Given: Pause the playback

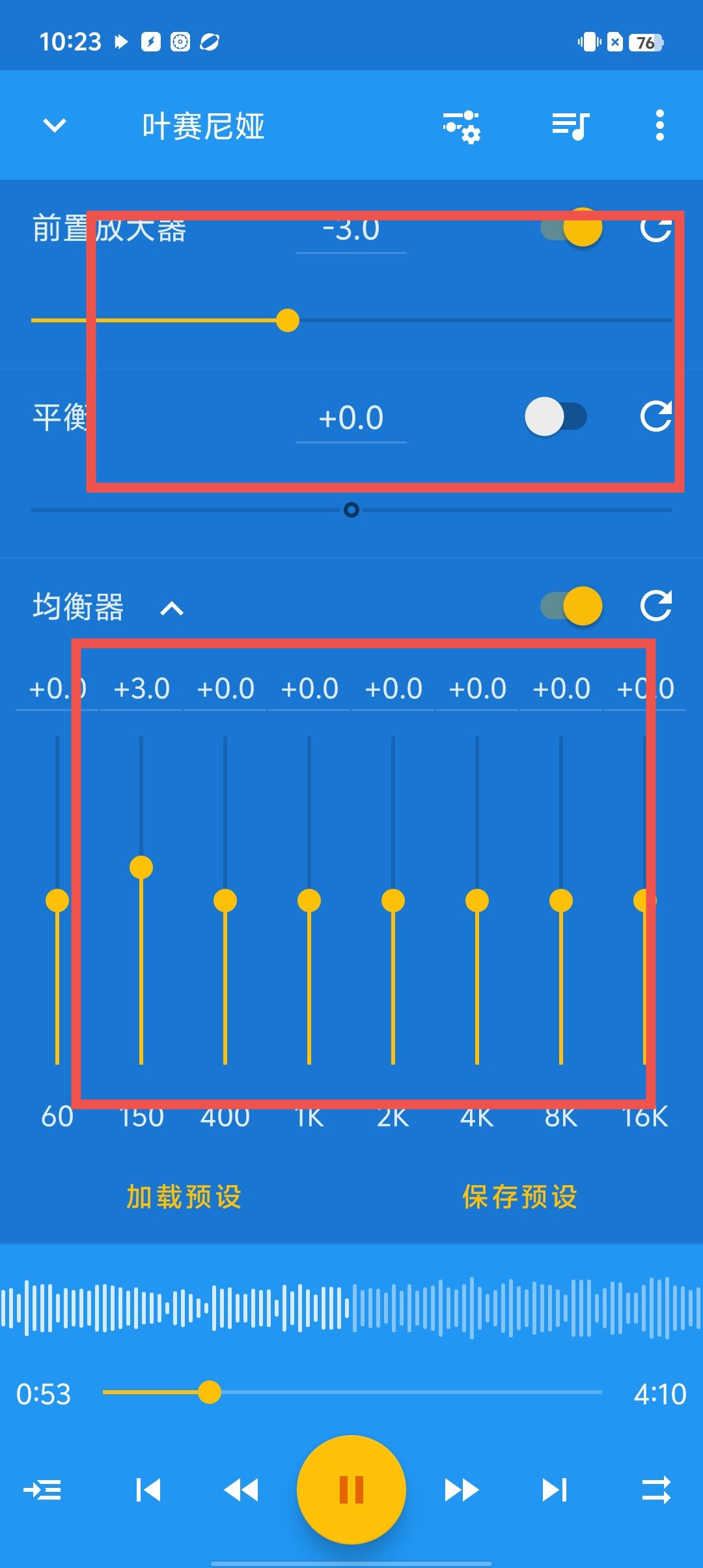Looking at the screenshot, I should click(x=351, y=1489).
